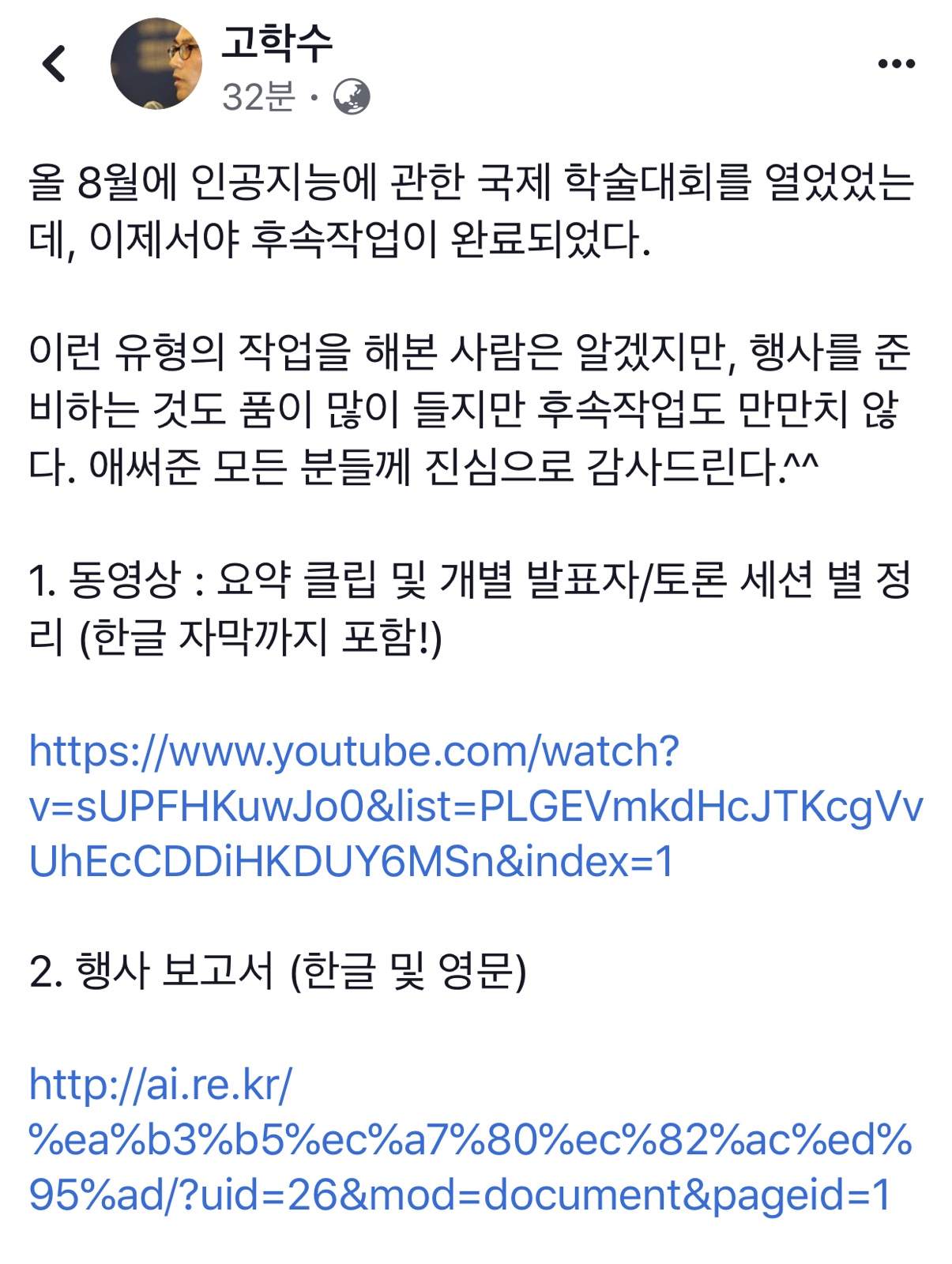Go back using the back arrow

[54, 64]
